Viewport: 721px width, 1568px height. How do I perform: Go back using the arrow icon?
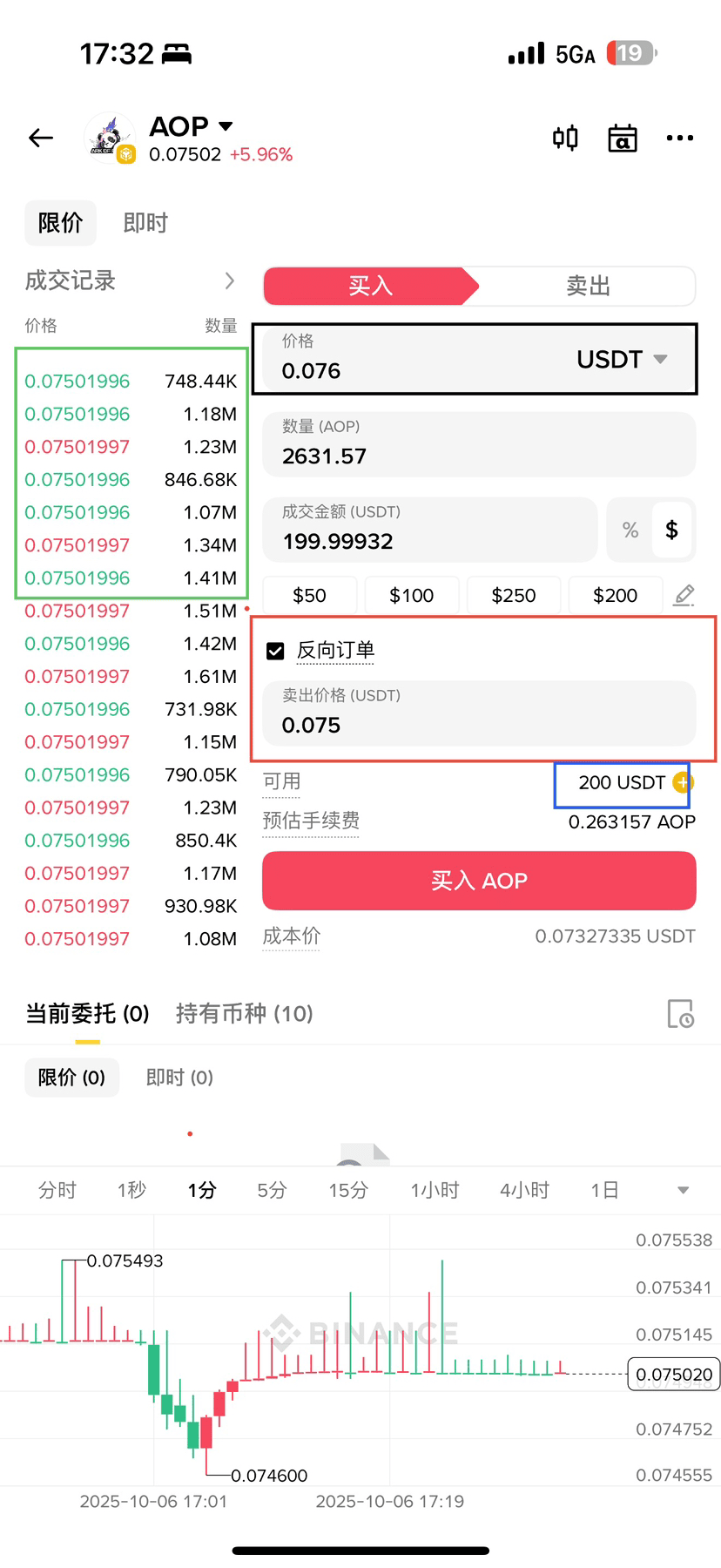(41, 138)
